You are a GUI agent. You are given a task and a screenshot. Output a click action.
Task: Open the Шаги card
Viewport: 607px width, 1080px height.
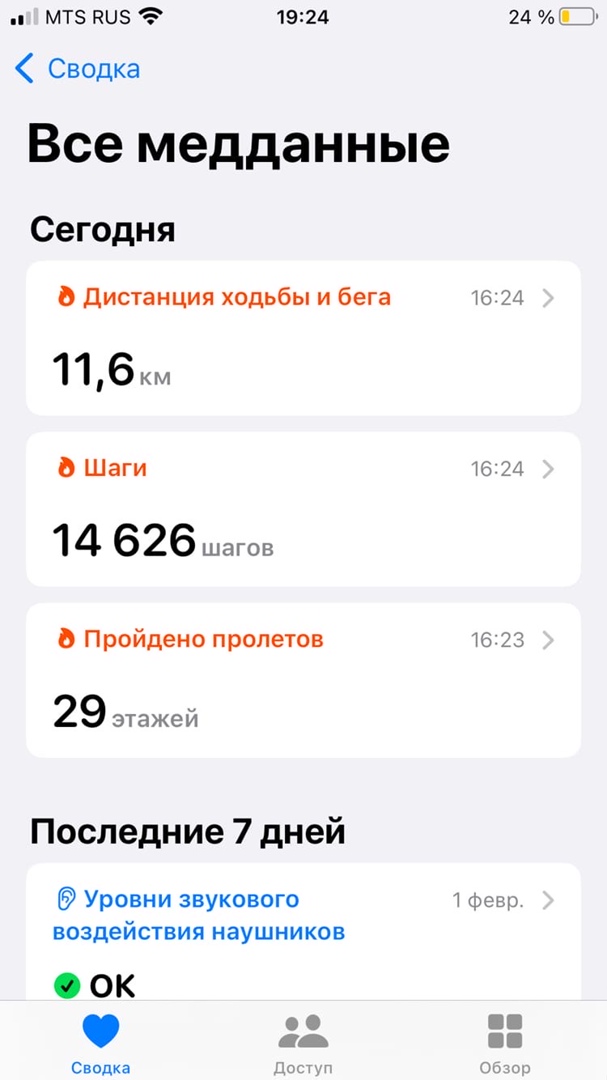303,509
